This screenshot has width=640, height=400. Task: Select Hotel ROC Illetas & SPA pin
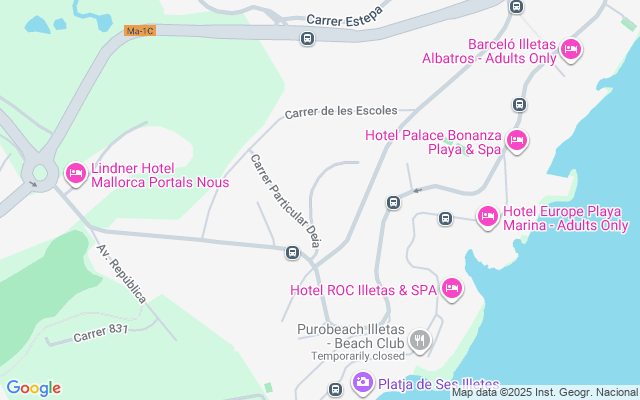(451, 289)
